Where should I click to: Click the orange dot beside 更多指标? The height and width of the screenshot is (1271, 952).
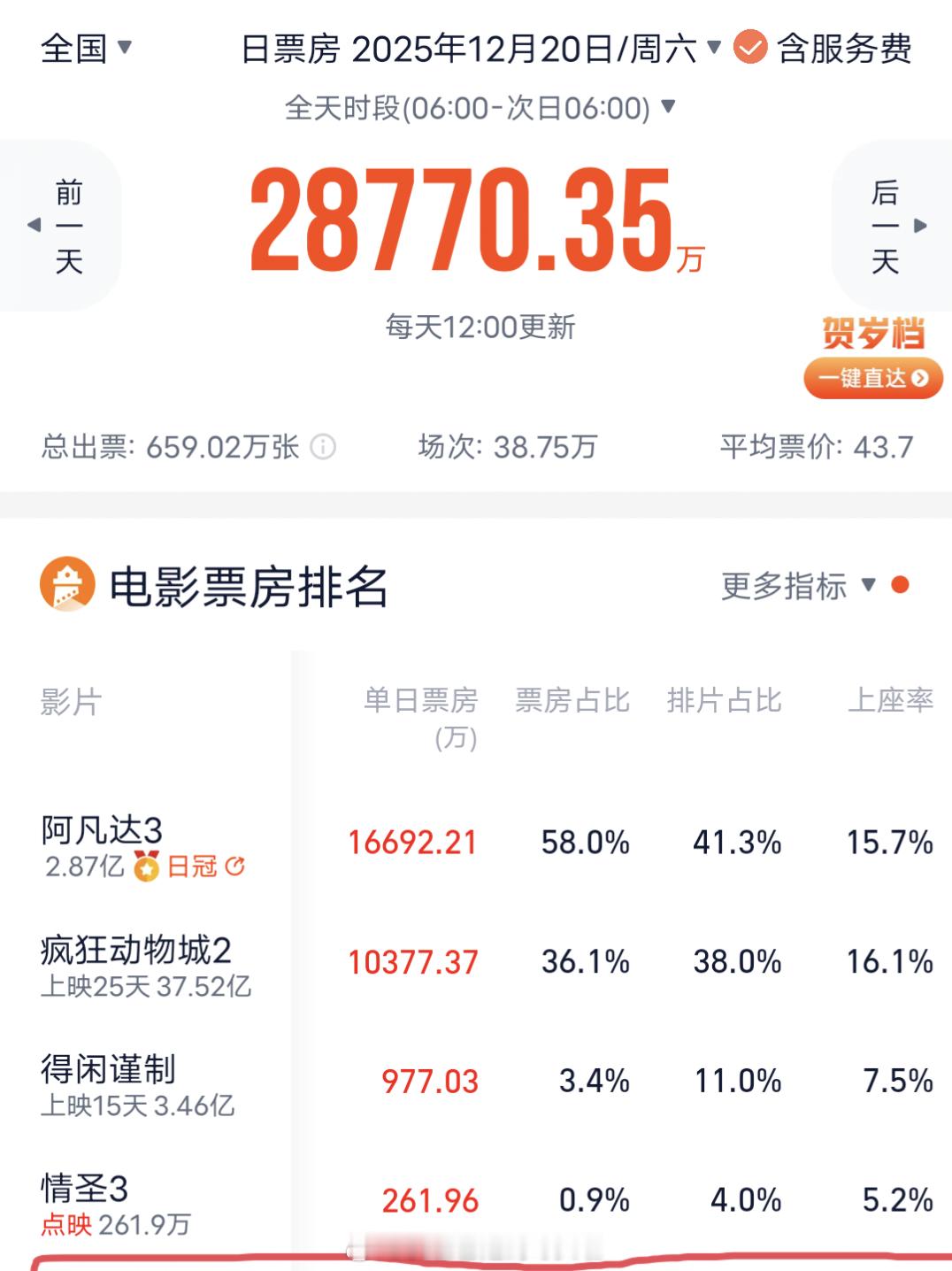click(900, 585)
